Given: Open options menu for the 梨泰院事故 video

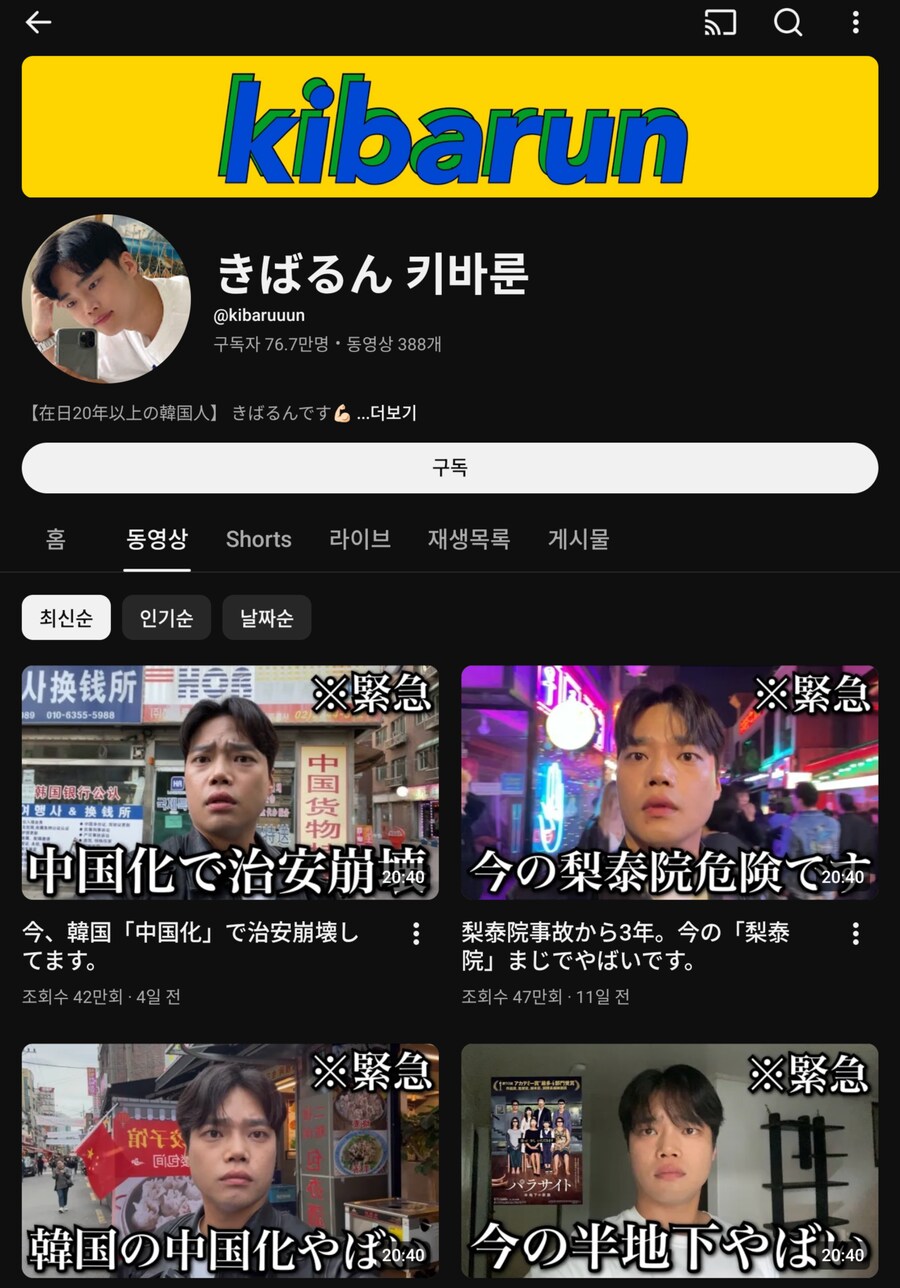Looking at the screenshot, I should point(856,933).
